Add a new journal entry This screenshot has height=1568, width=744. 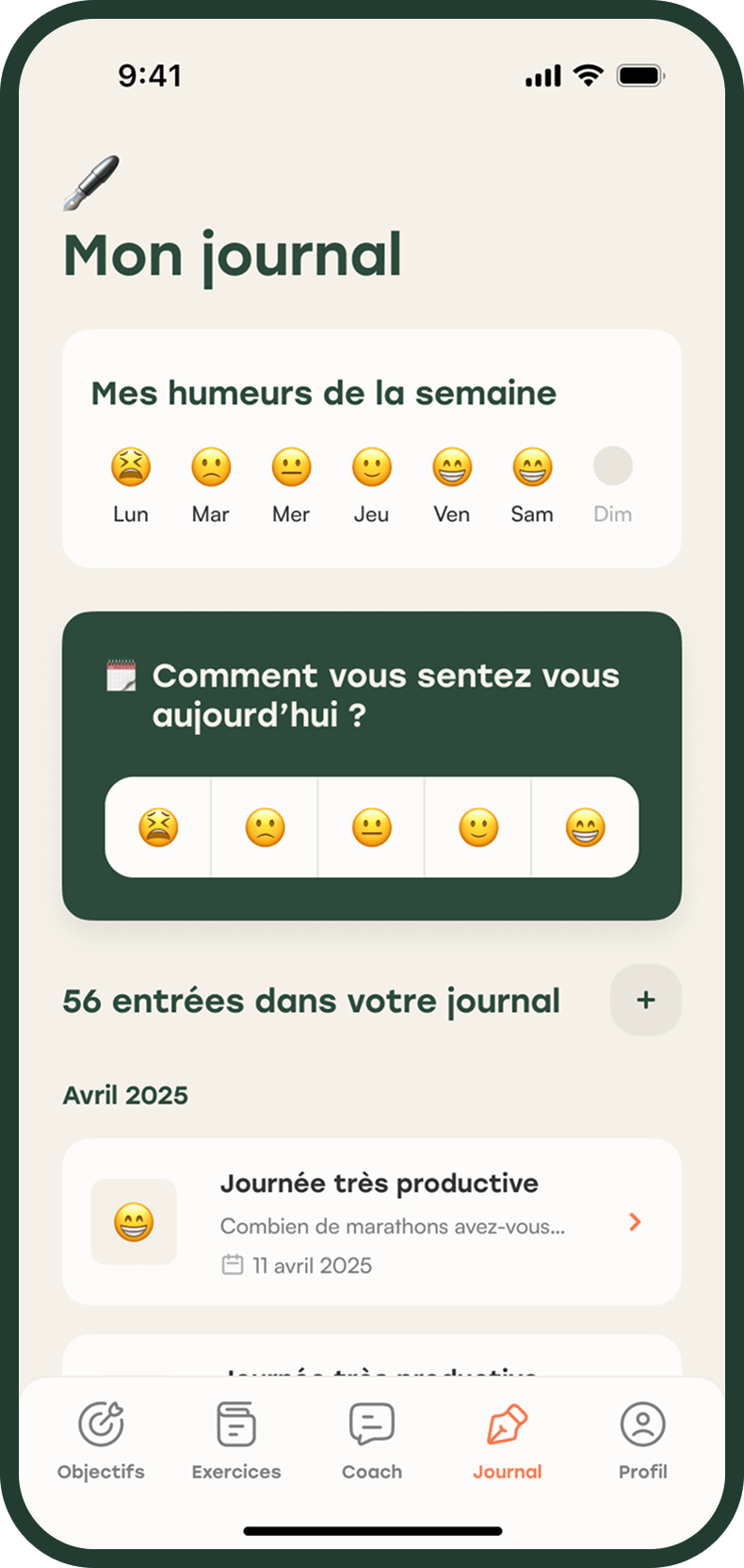(x=645, y=1000)
